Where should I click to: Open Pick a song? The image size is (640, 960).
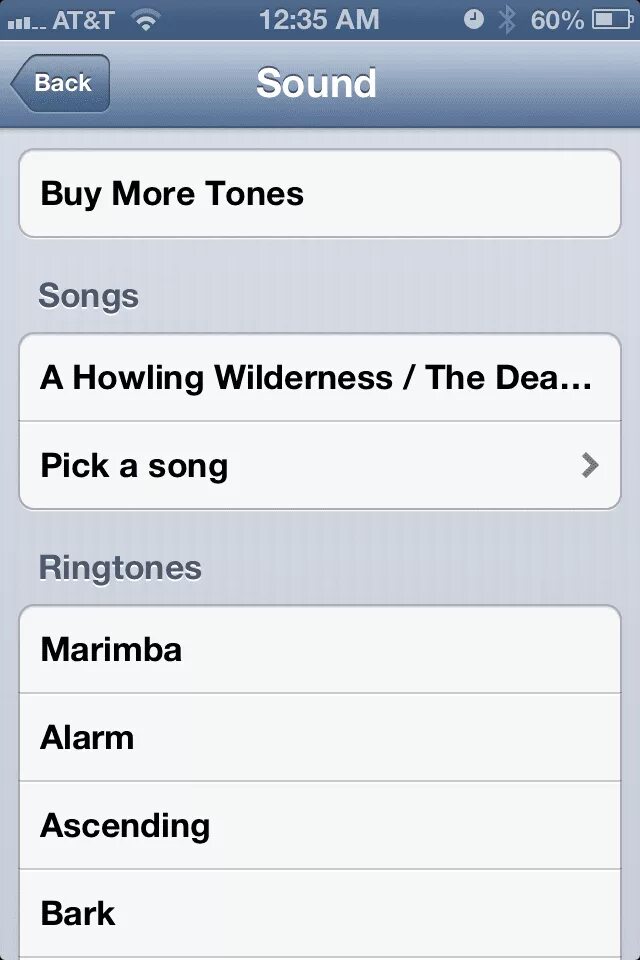click(320, 466)
